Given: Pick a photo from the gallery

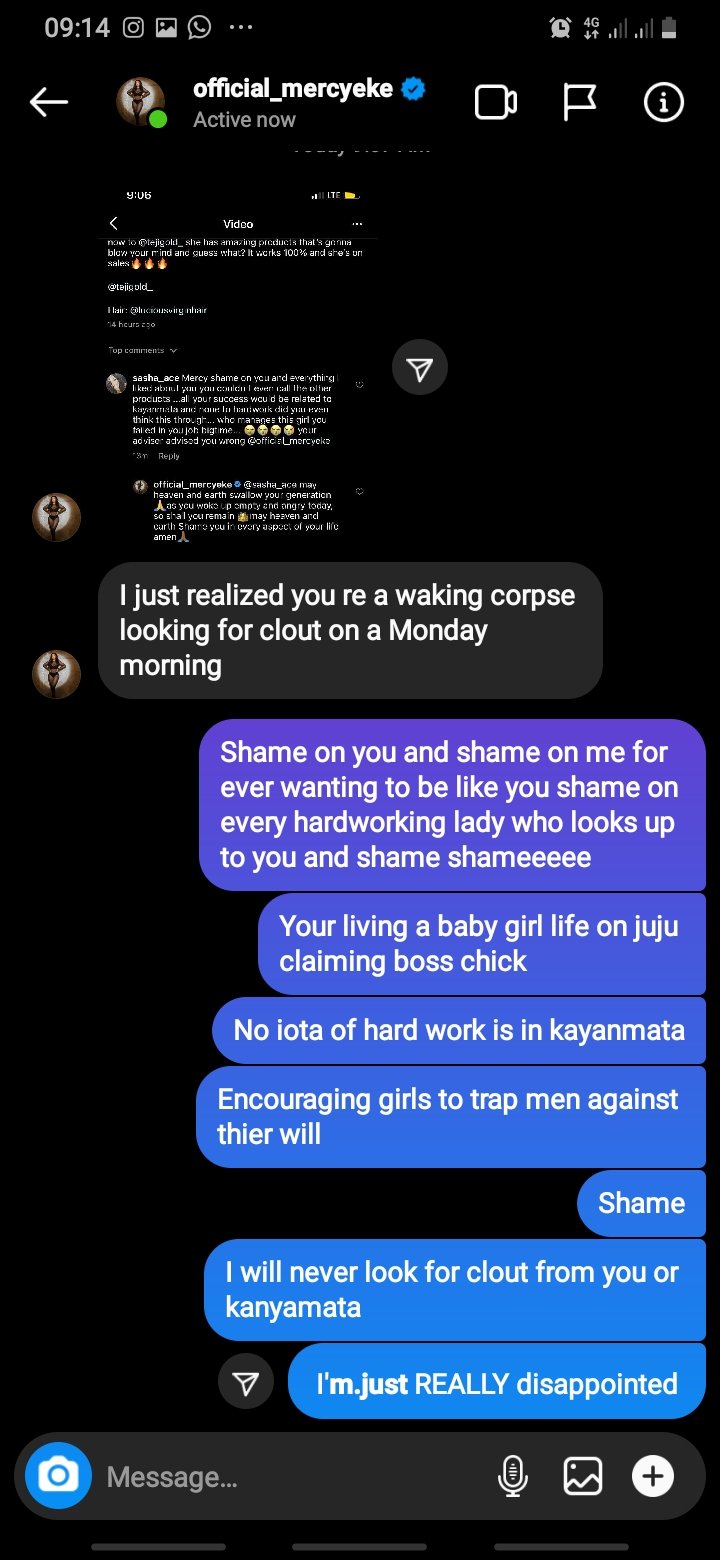Looking at the screenshot, I should 583,1476.
